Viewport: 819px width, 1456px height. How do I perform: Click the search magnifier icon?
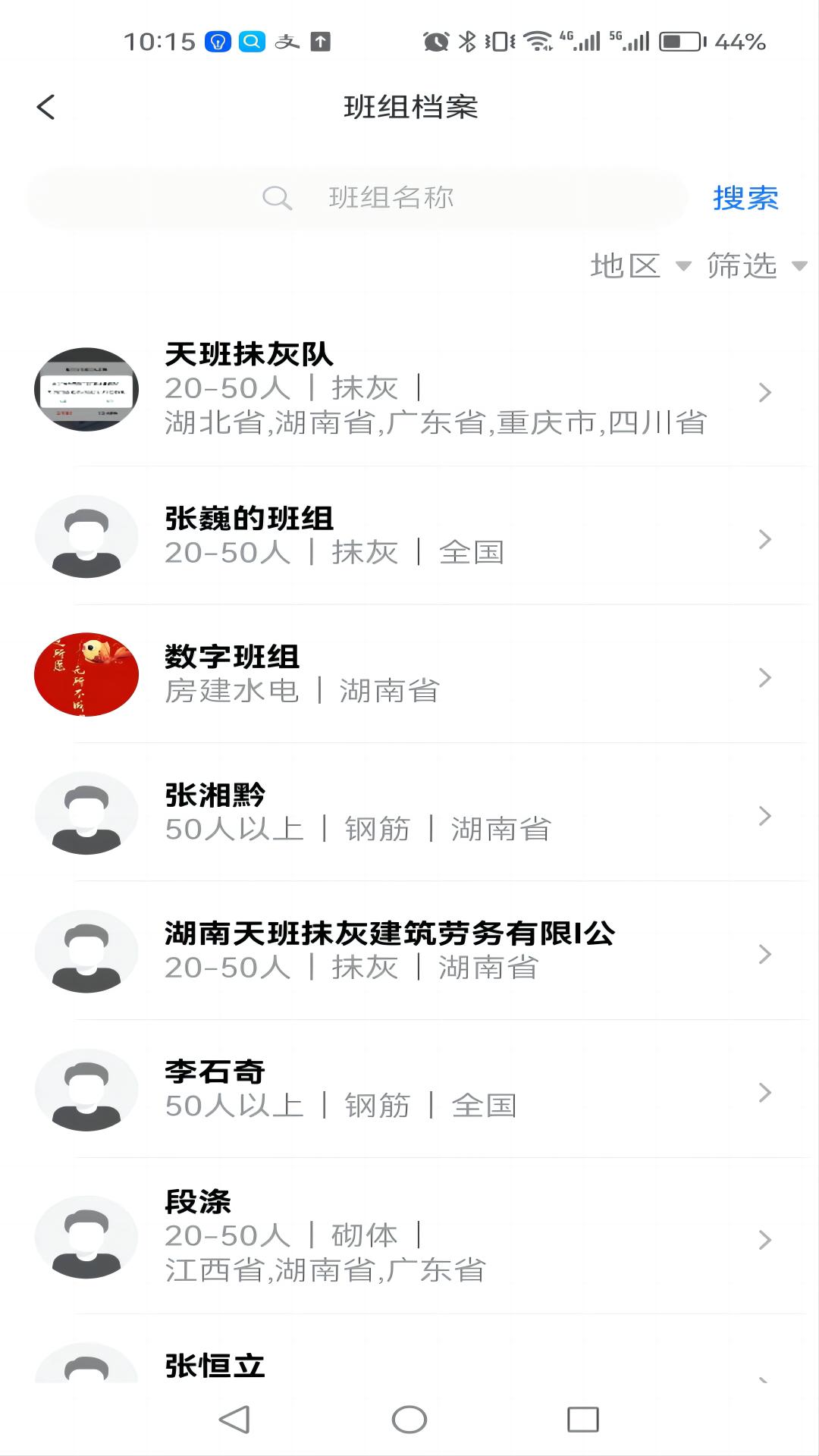(278, 198)
